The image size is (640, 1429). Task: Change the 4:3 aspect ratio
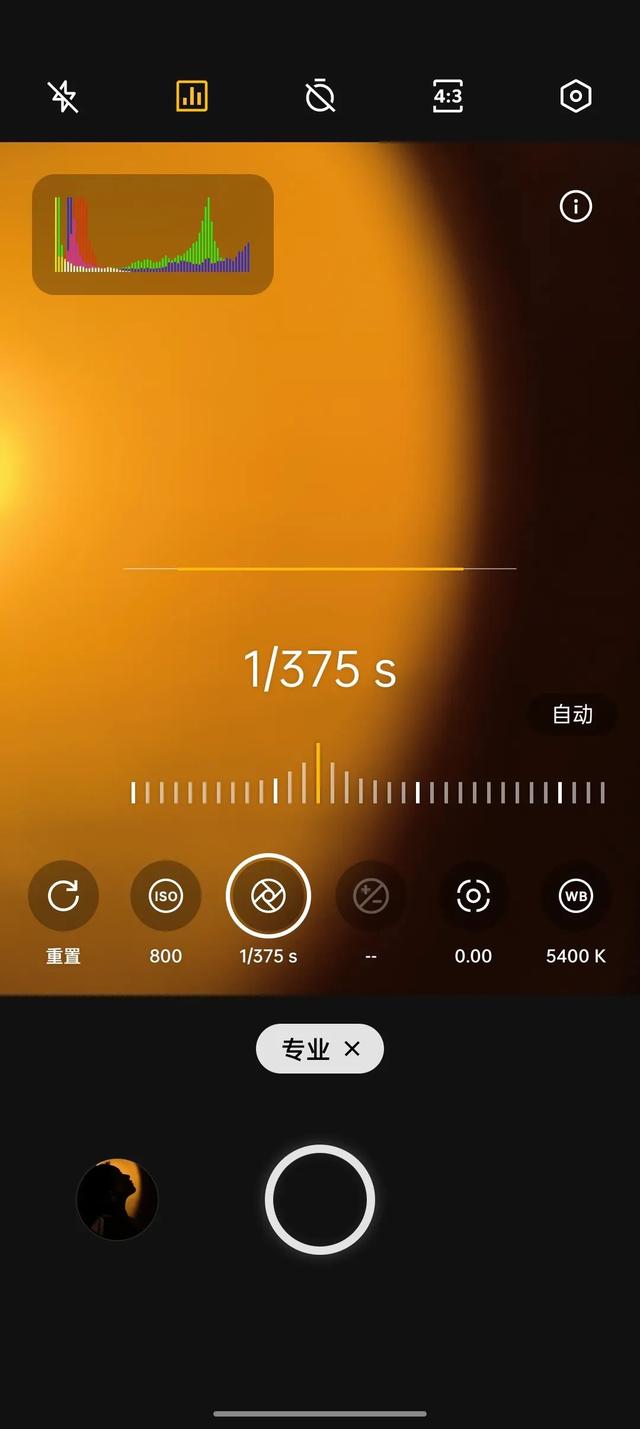coord(448,96)
